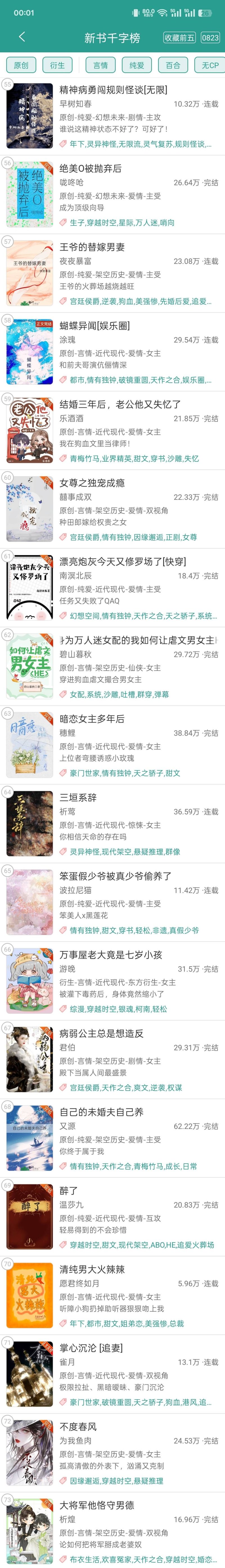Open 自己的未婚夫自己养 by 又源

102,1112
